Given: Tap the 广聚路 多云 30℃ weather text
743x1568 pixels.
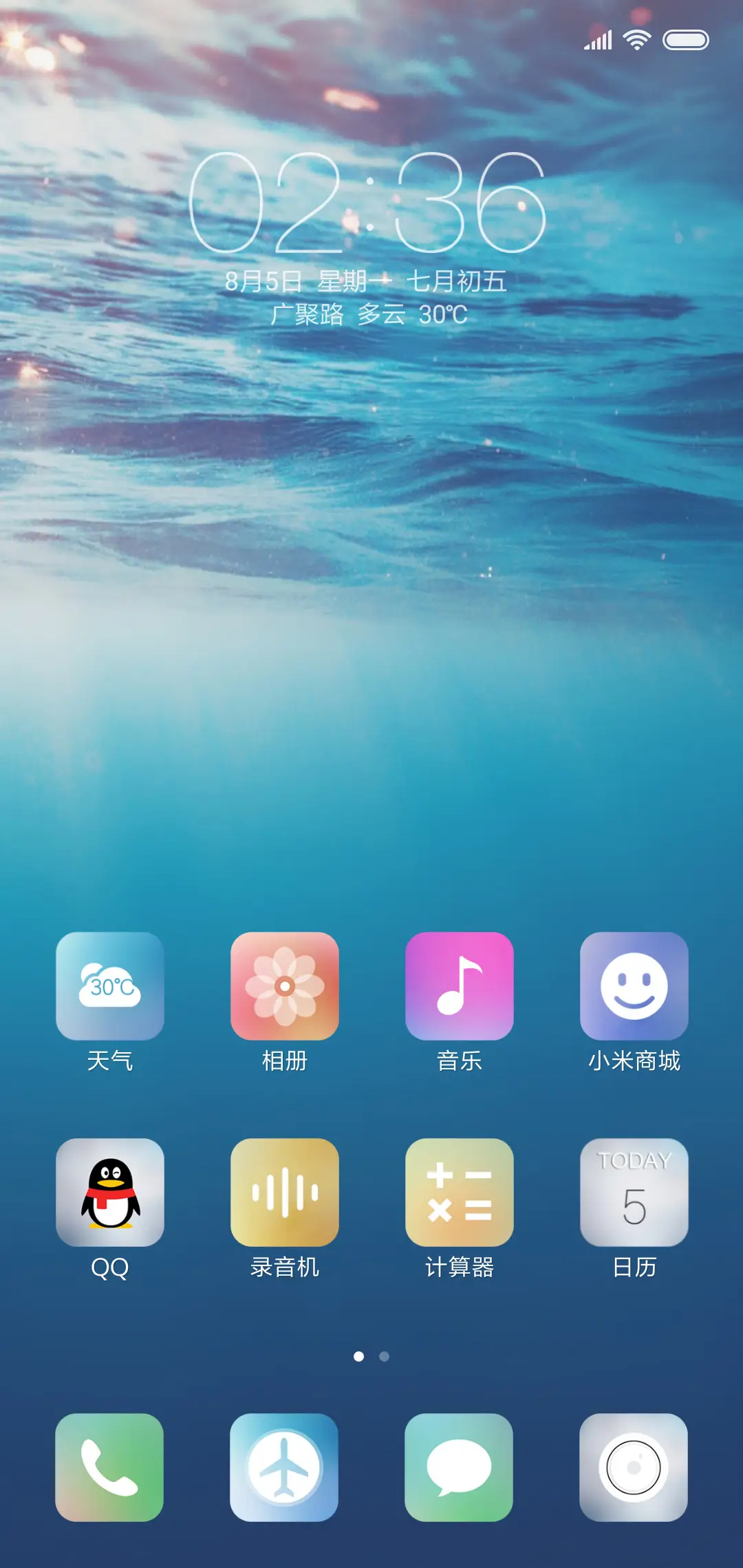Looking at the screenshot, I should (x=369, y=315).
